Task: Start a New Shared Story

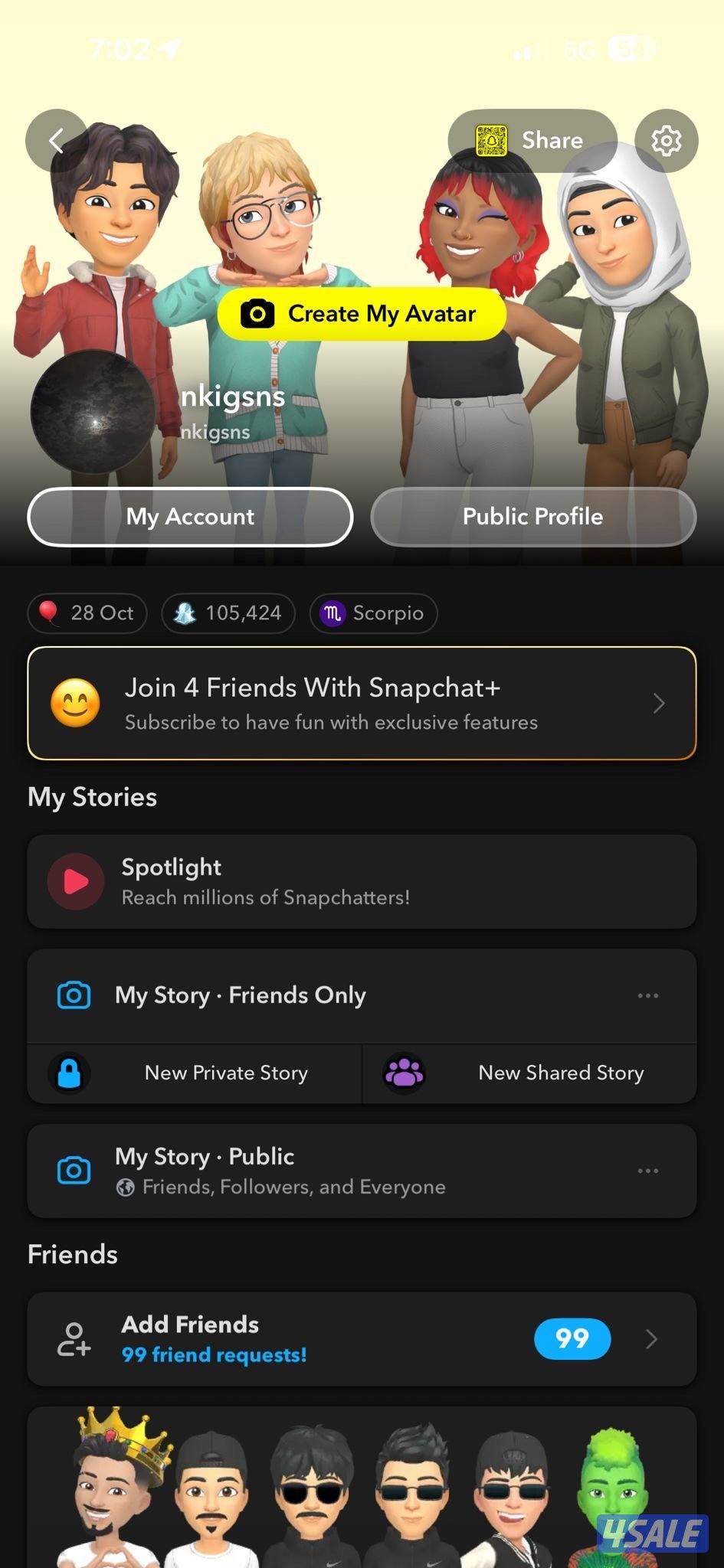Action: [x=529, y=1073]
